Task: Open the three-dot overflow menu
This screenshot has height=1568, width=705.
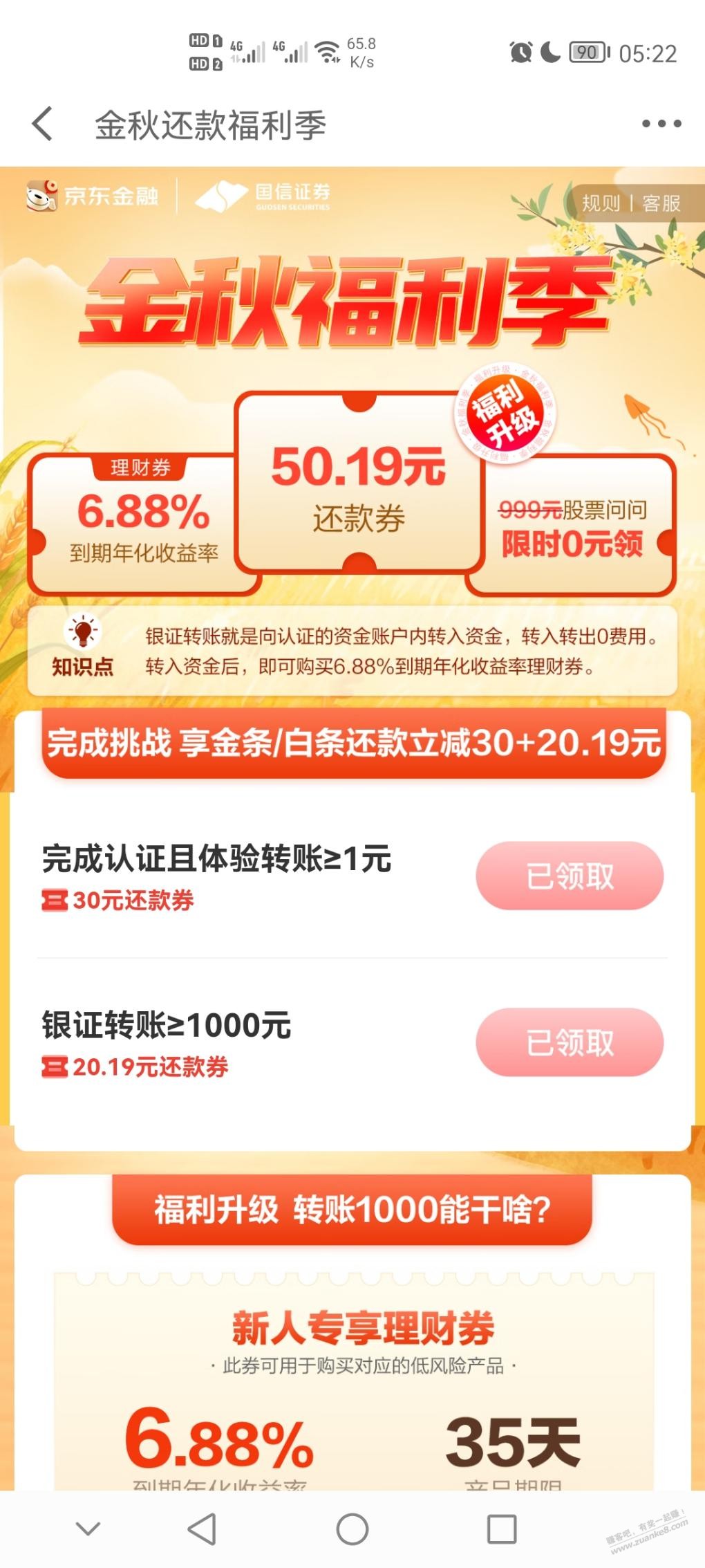Action: (661, 124)
